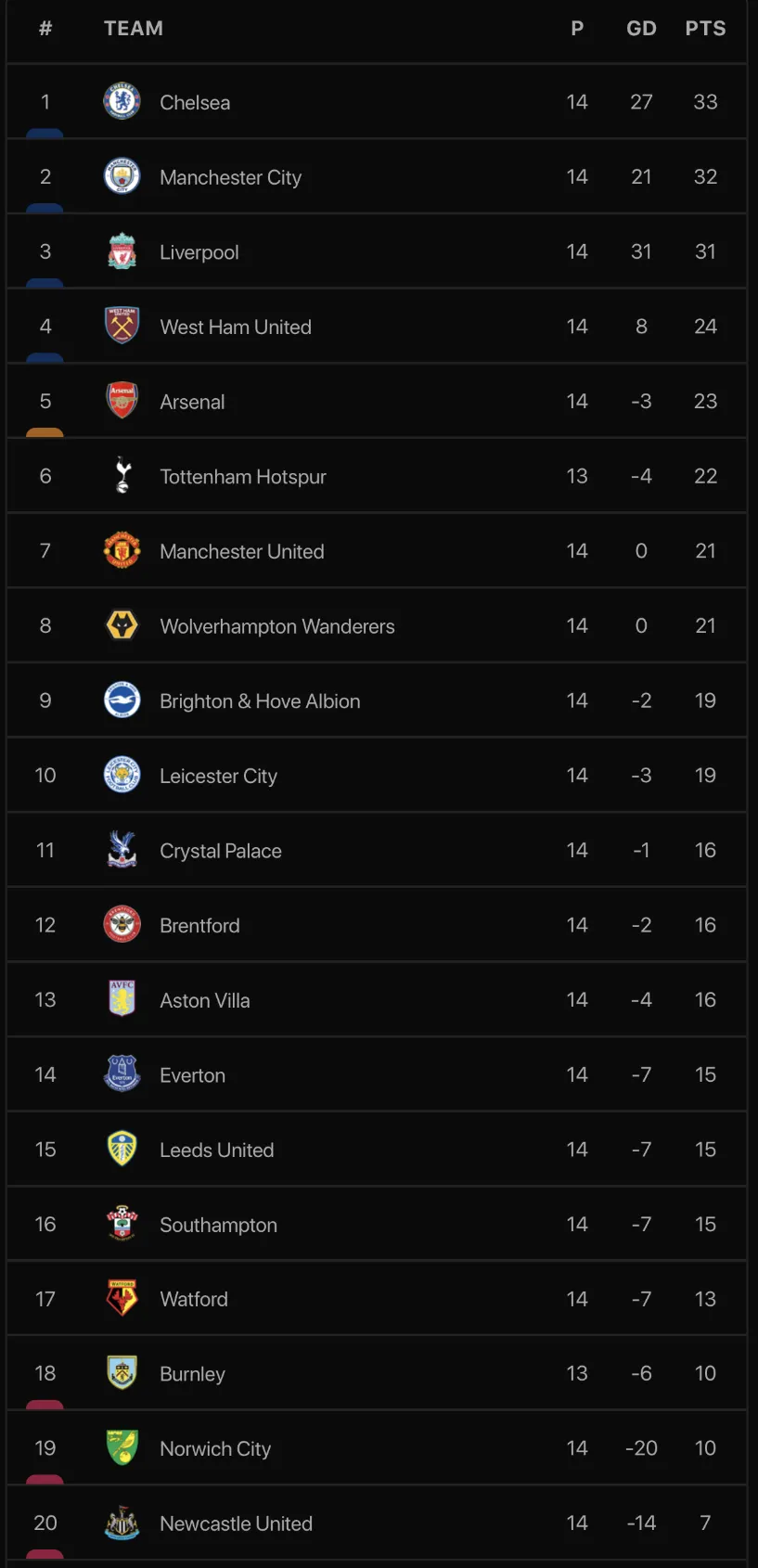Open Southampton's team page
758x1568 pixels.
[x=218, y=1225]
